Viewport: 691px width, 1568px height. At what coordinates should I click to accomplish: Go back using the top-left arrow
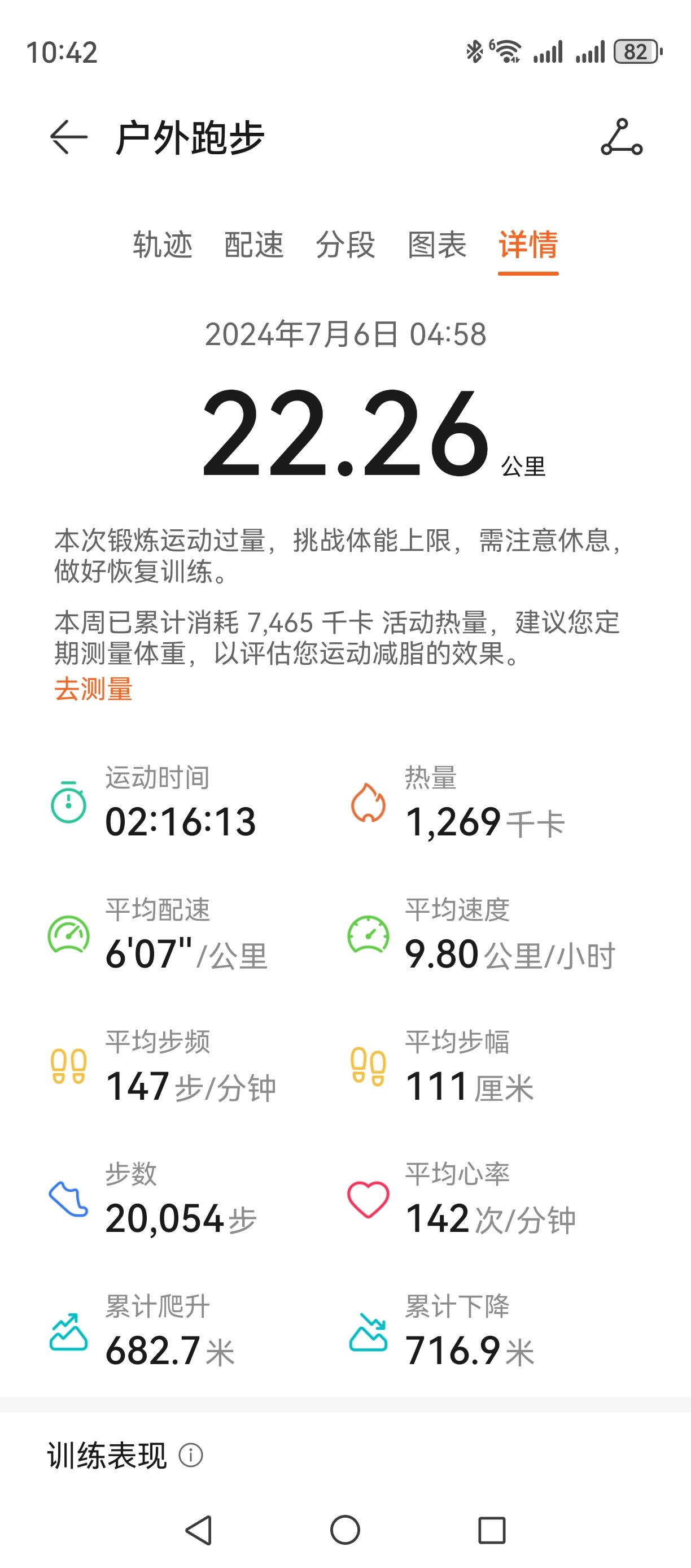coord(68,137)
